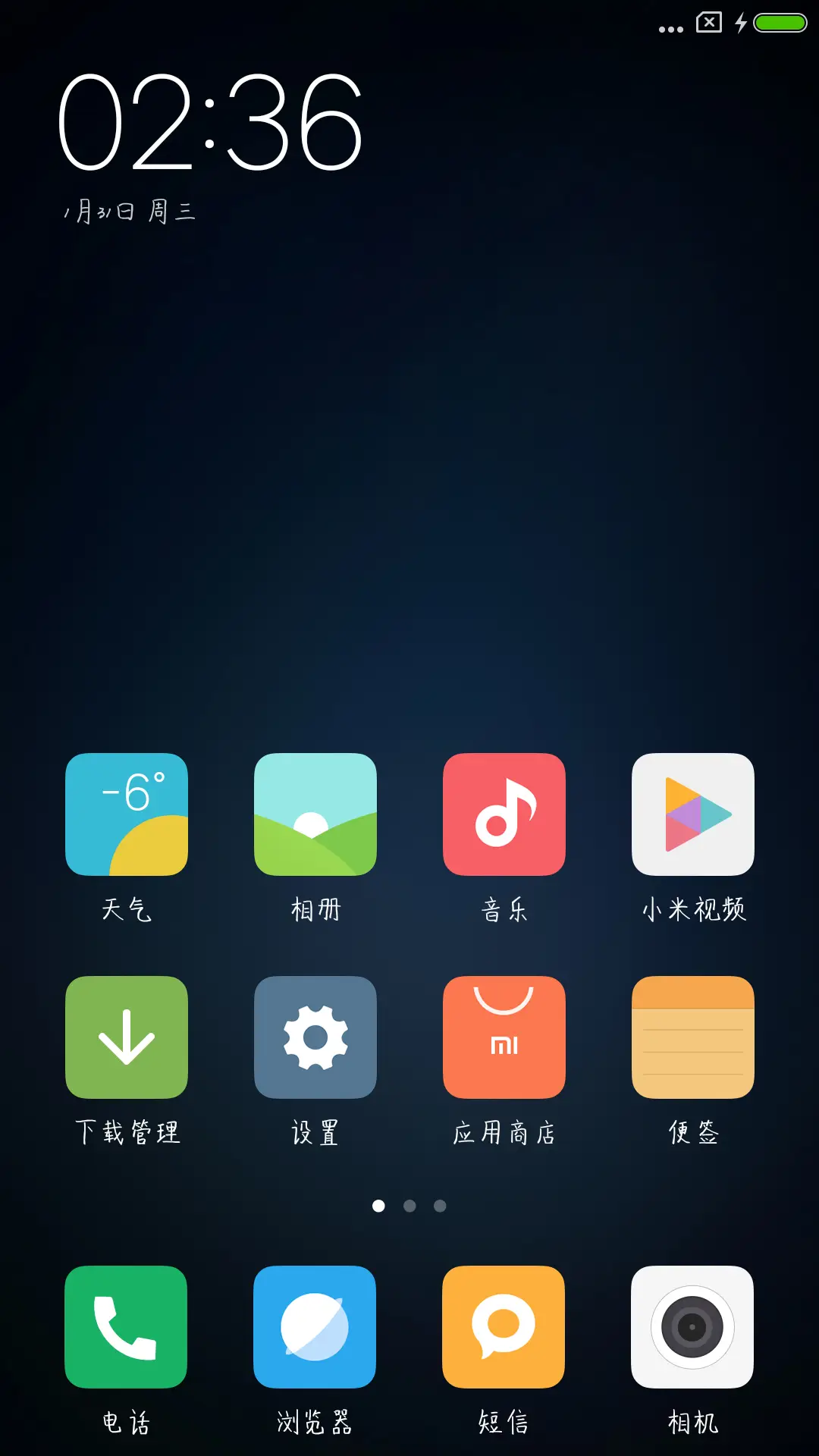The width and height of the screenshot is (819, 1456).
Task: Tap the charging lightning icon
Action: (741, 23)
